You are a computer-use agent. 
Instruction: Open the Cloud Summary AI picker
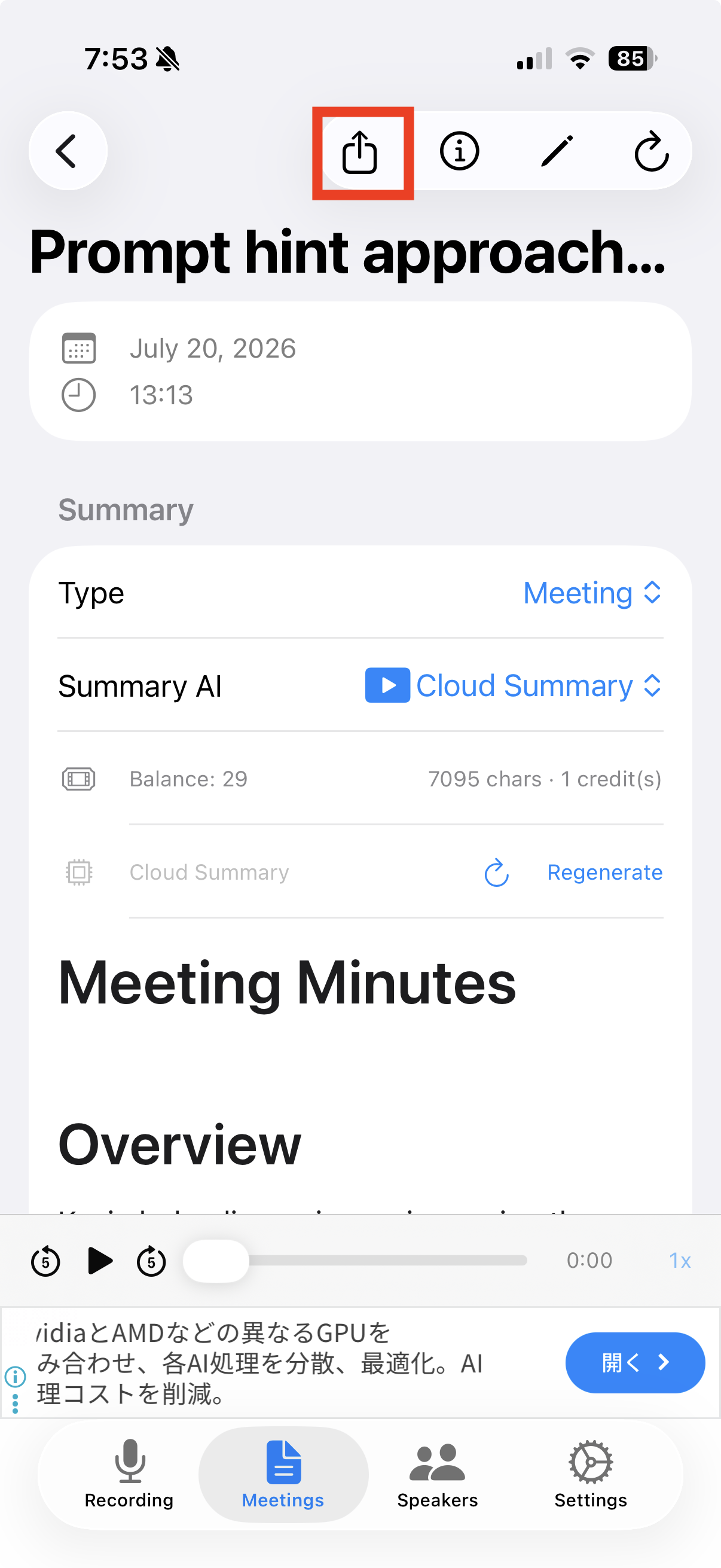pos(514,685)
